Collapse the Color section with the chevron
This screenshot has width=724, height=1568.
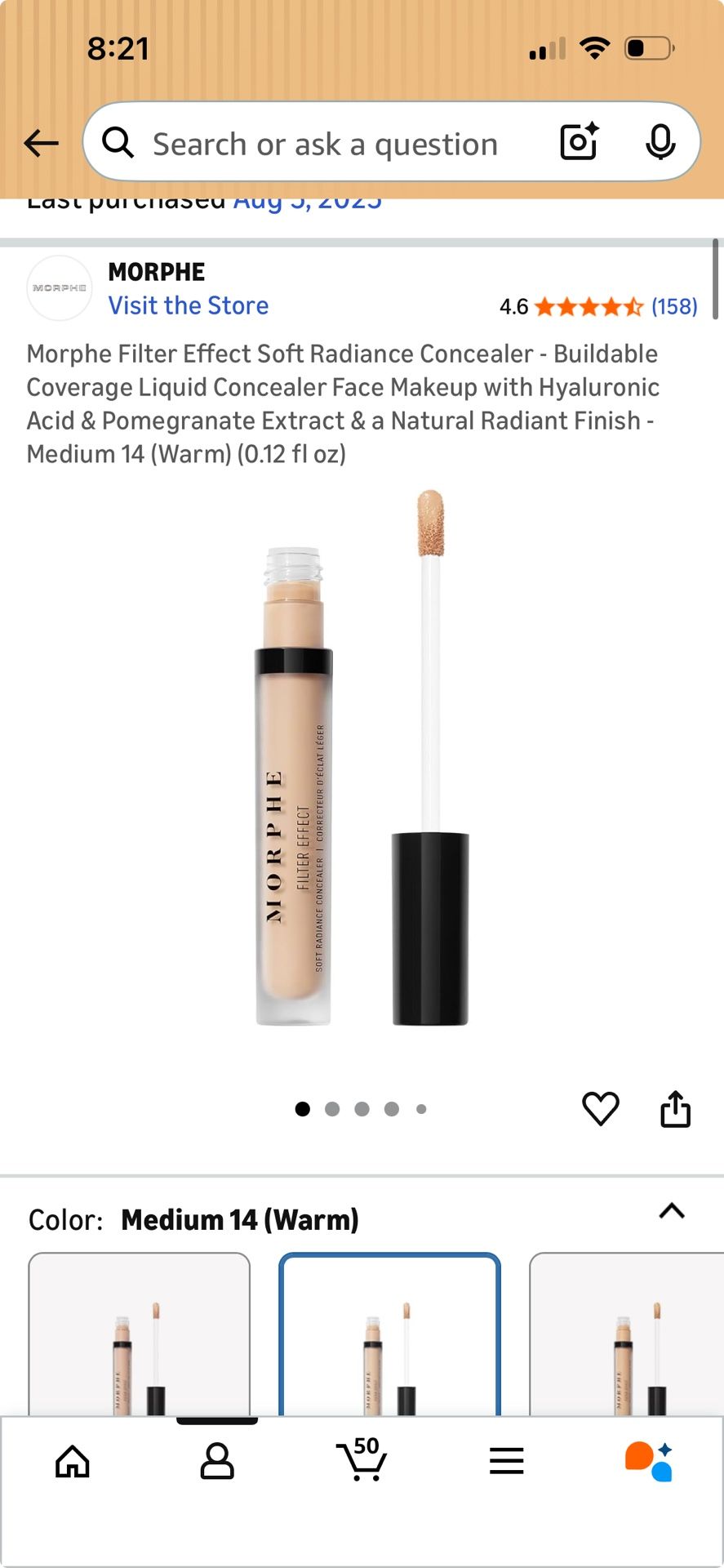[x=671, y=1211]
